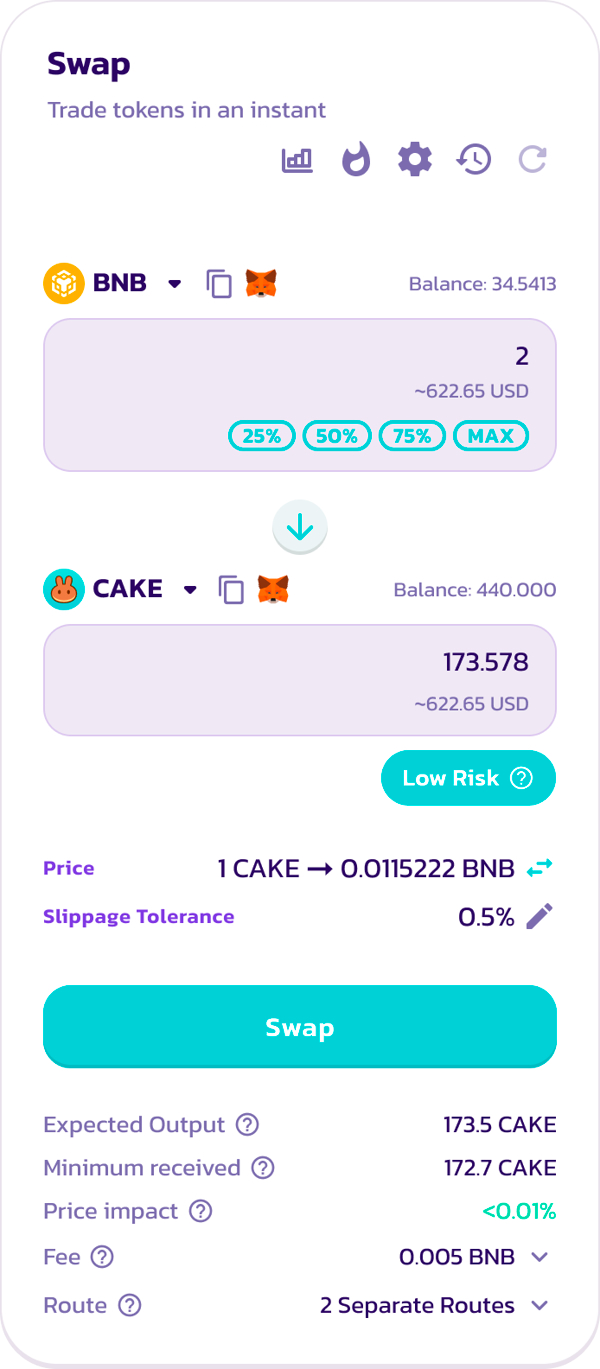The height and width of the screenshot is (1369, 600).
Task: Select 75% of BNB balance
Action: coord(412,436)
